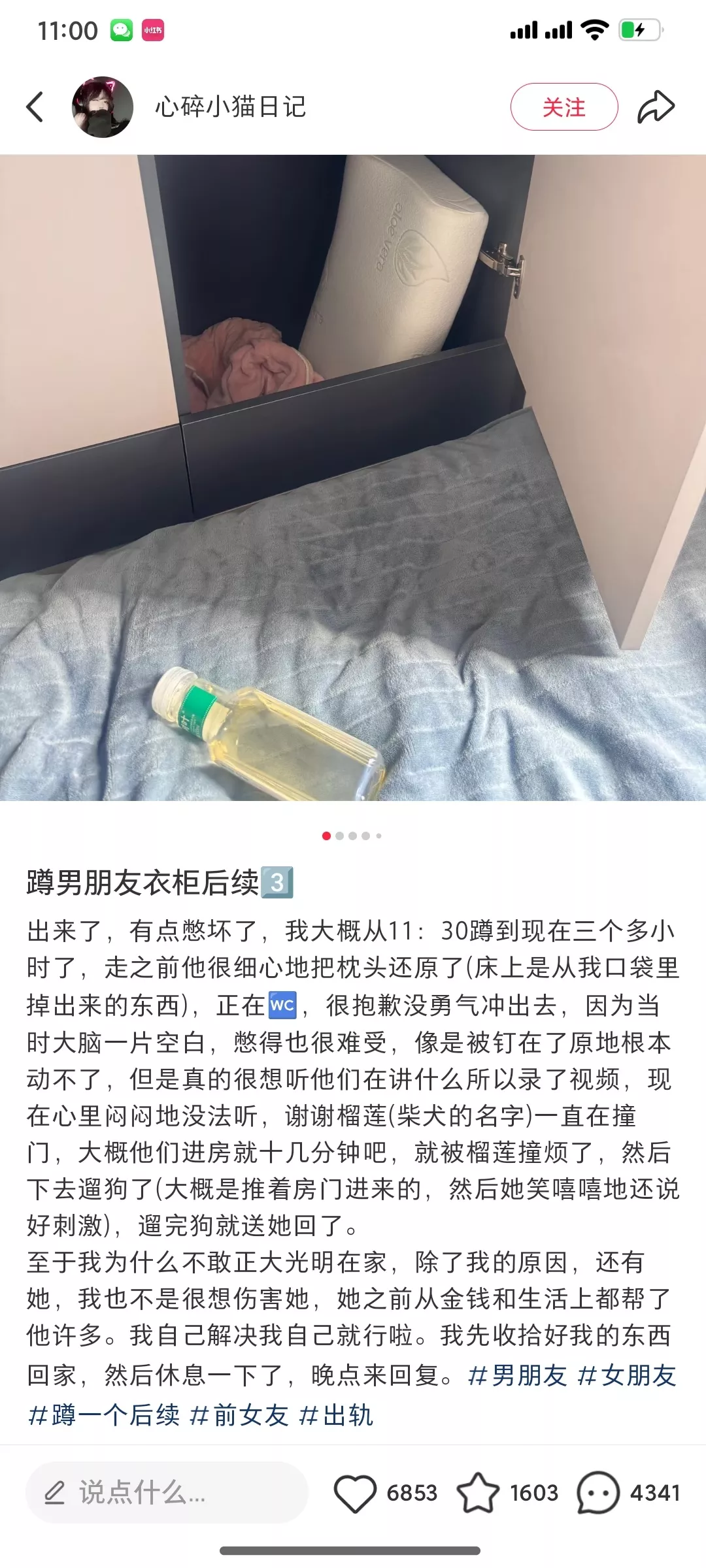Open the 4341 comments
706x1568 pixels.
(597, 1493)
